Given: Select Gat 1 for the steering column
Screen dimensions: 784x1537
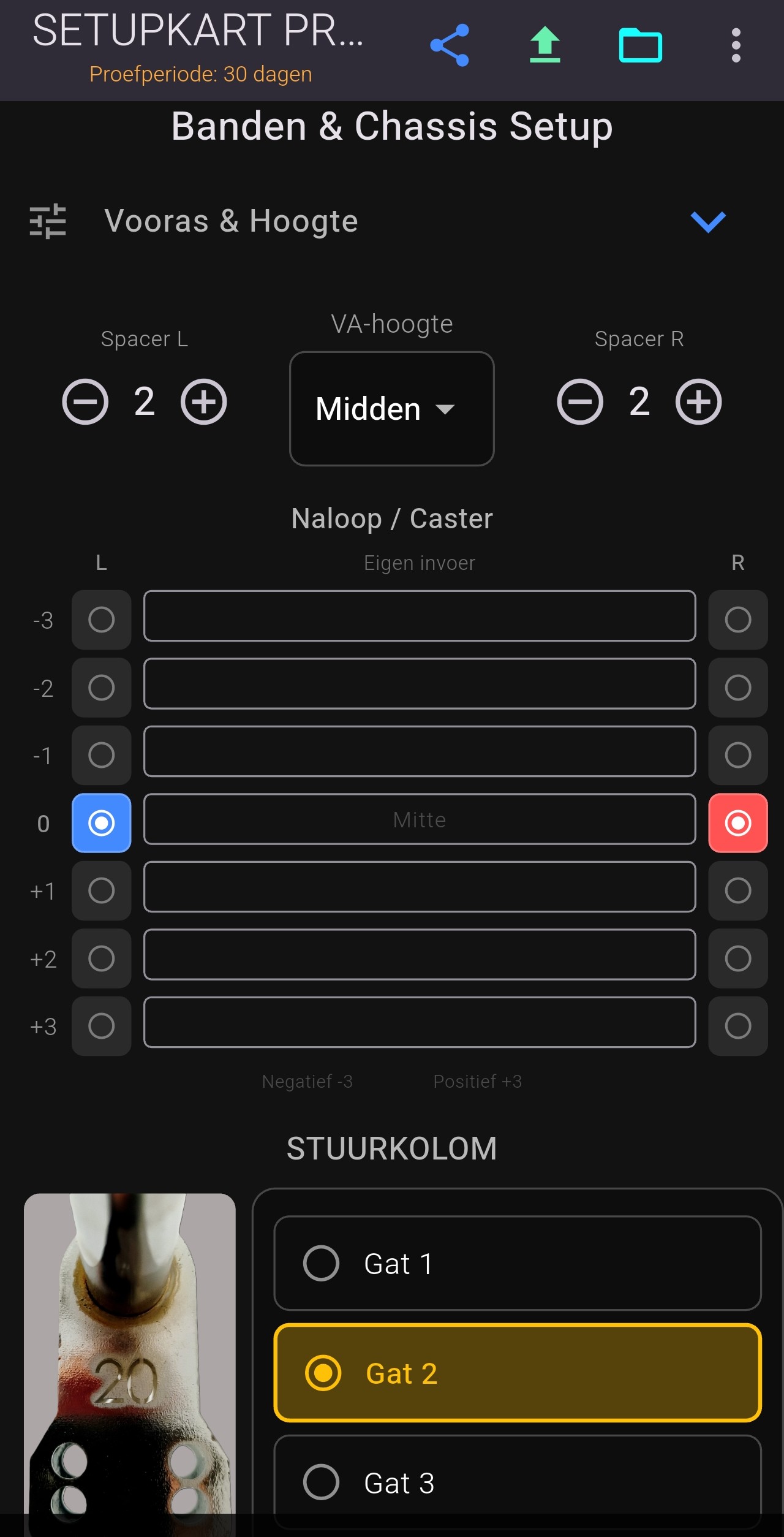Looking at the screenshot, I should [517, 1263].
